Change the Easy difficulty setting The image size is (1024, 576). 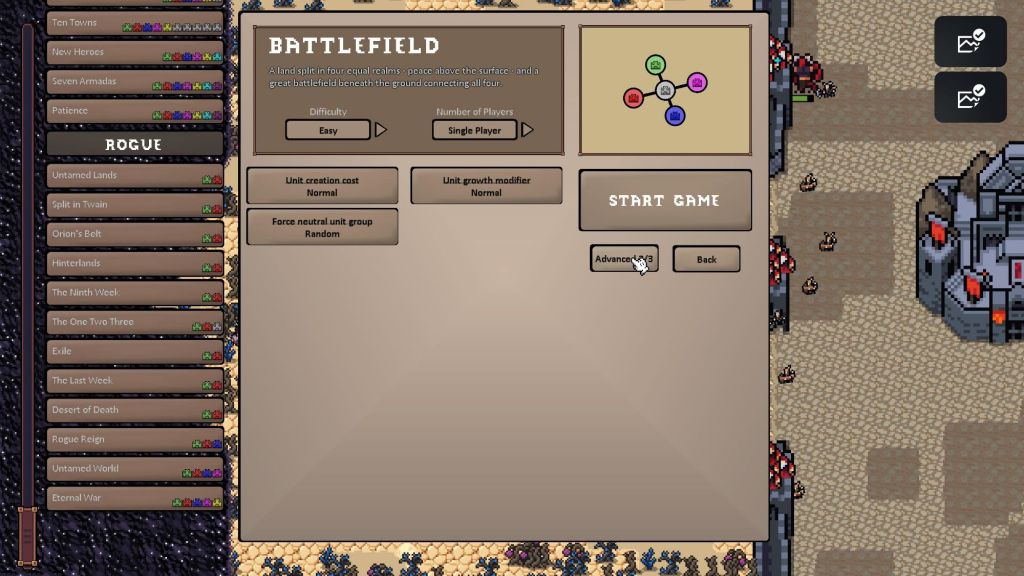pyautogui.click(x=328, y=130)
